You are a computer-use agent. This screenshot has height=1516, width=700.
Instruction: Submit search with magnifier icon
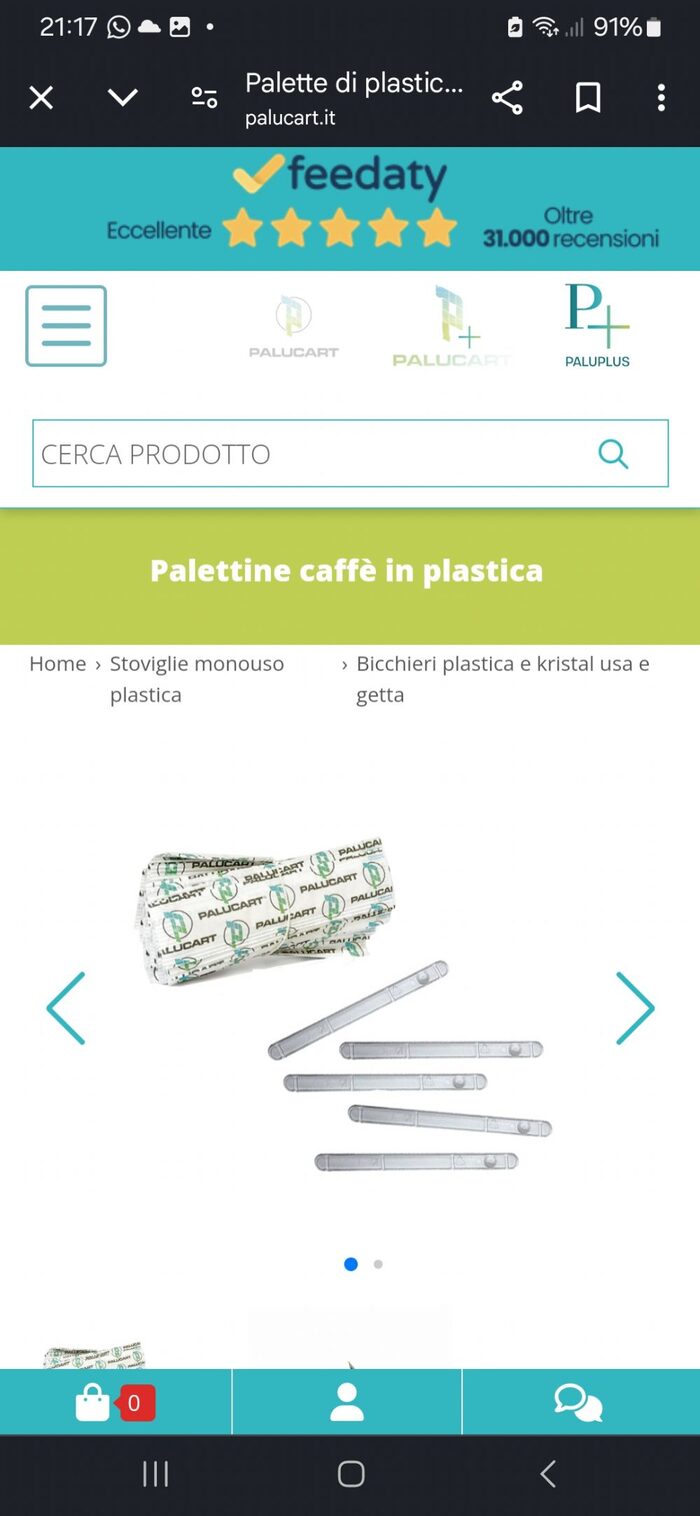click(613, 454)
